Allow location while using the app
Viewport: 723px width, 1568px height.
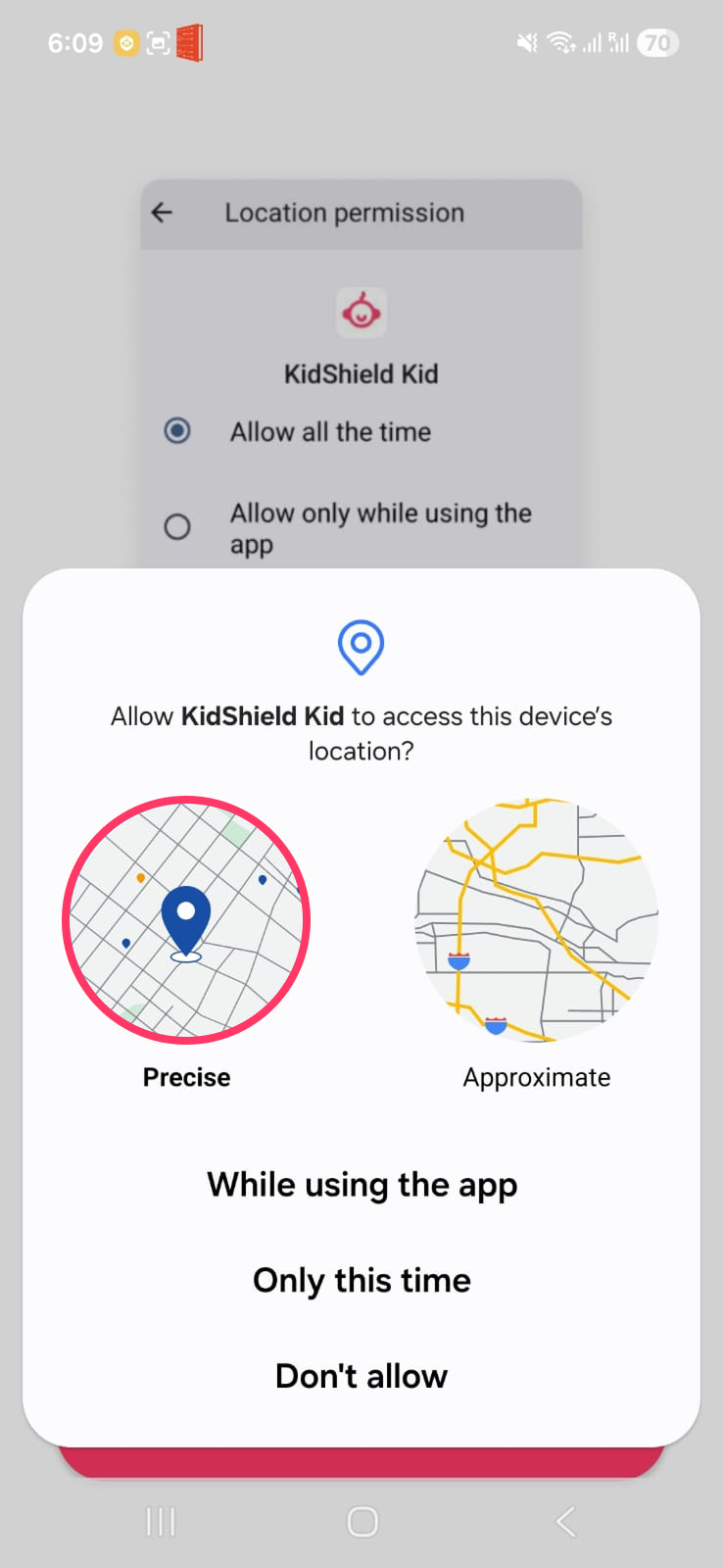361,1185
